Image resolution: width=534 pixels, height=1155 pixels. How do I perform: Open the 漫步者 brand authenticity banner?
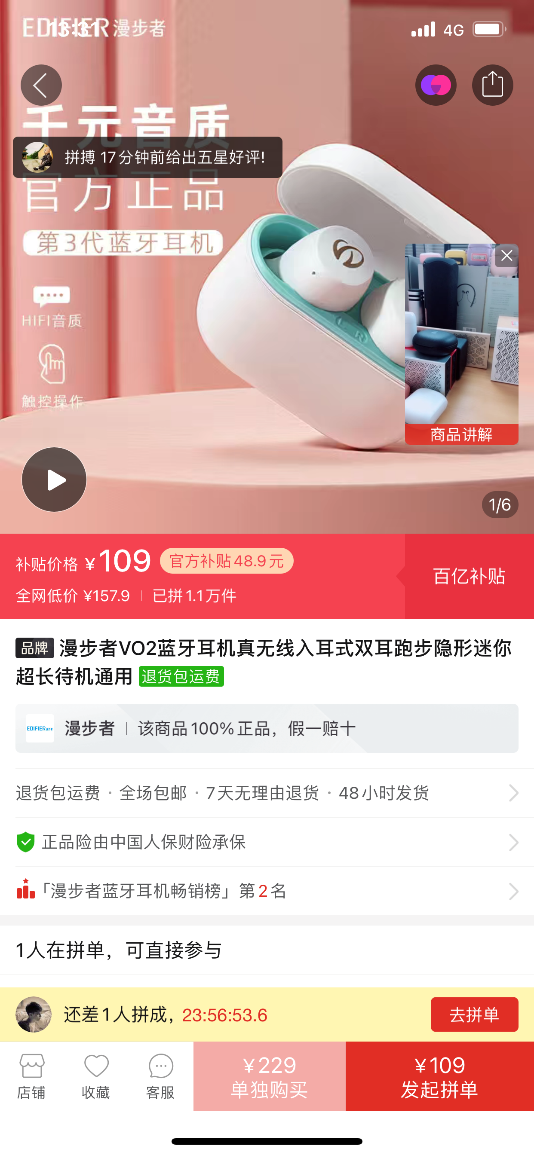coord(267,729)
